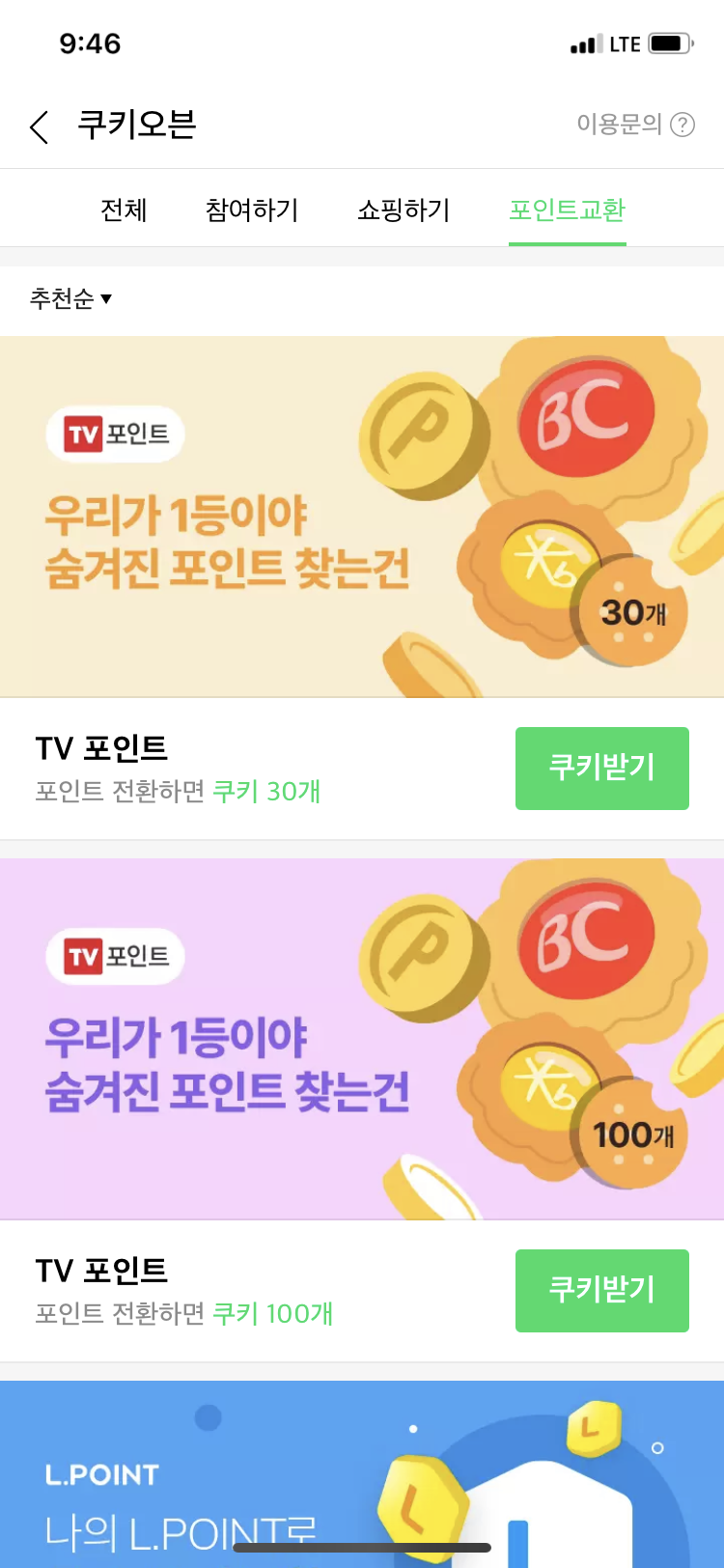
Task: Switch to the 쇼핑하기 tab
Action: click(403, 210)
